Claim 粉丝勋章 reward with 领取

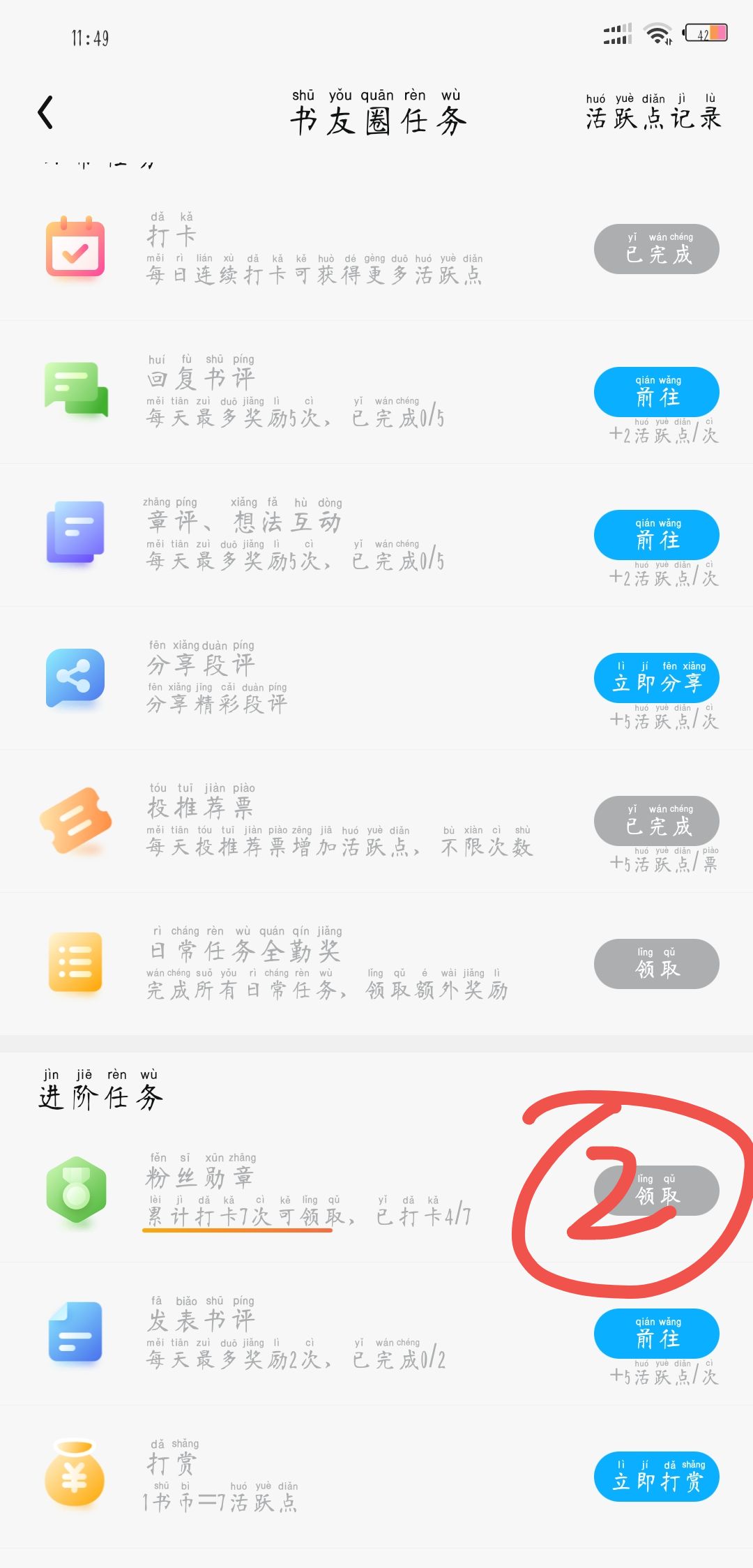(x=656, y=1191)
